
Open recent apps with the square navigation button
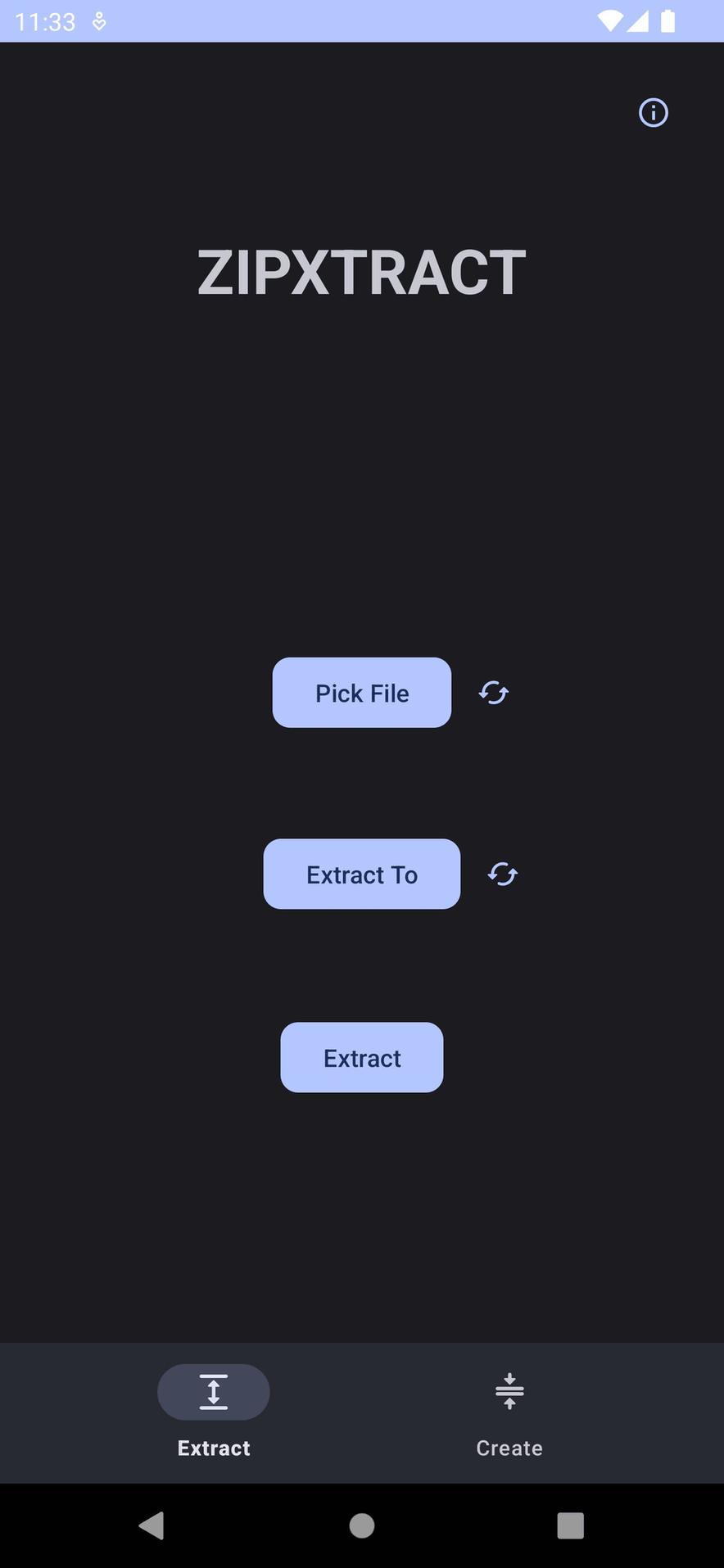pyautogui.click(x=571, y=1525)
